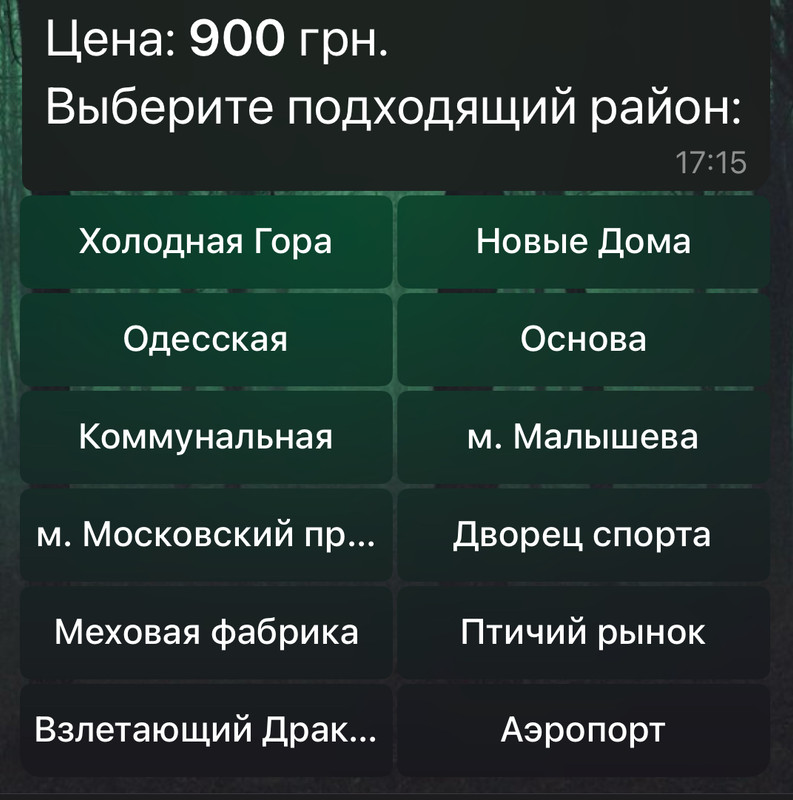Select Коммунальная option
The image size is (793, 800).
(205, 438)
